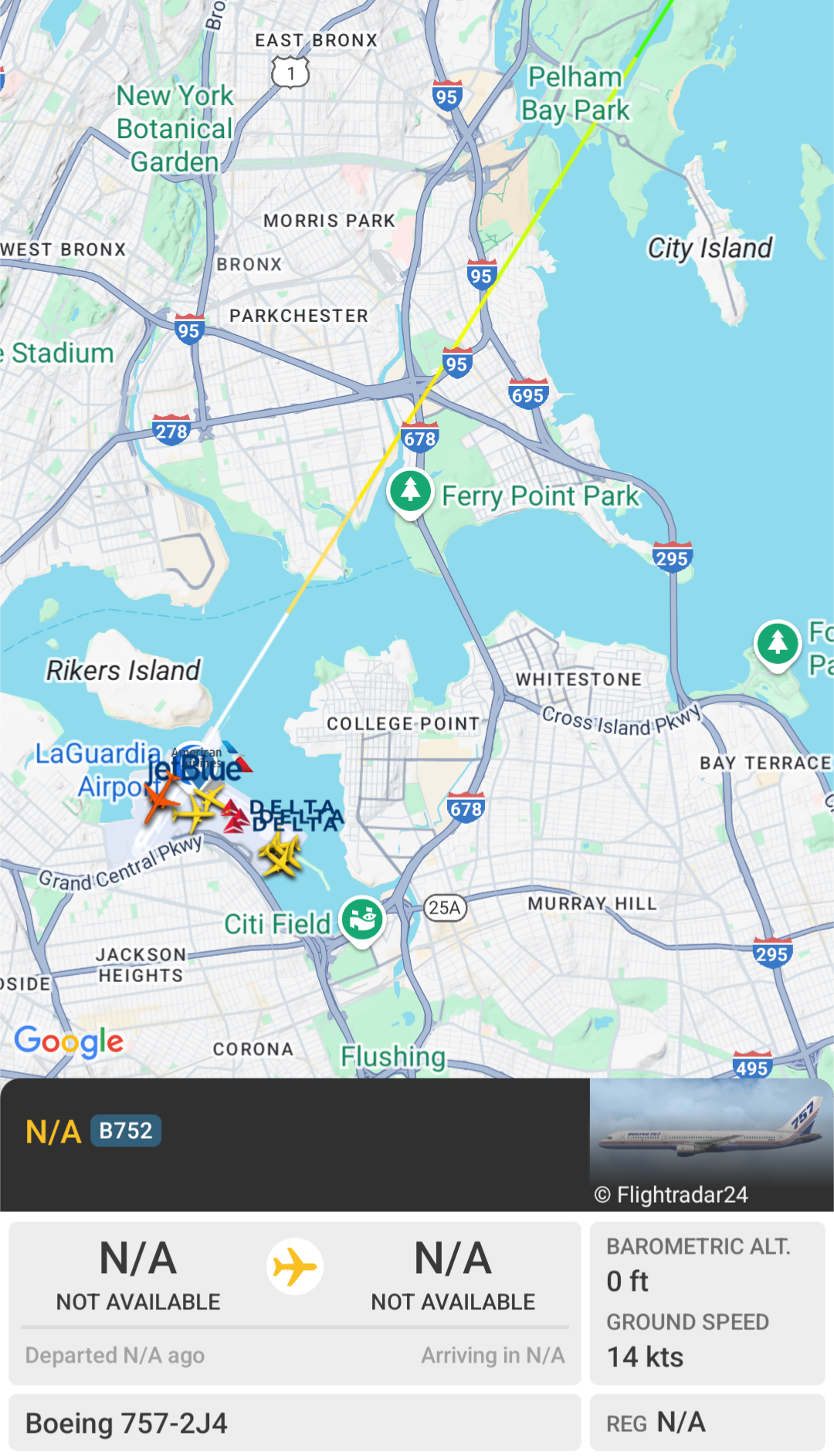The width and height of the screenshot is (834, 1456).
Task: Expand the N/A B752 flight header panel
Action: tap(293, 1143)
